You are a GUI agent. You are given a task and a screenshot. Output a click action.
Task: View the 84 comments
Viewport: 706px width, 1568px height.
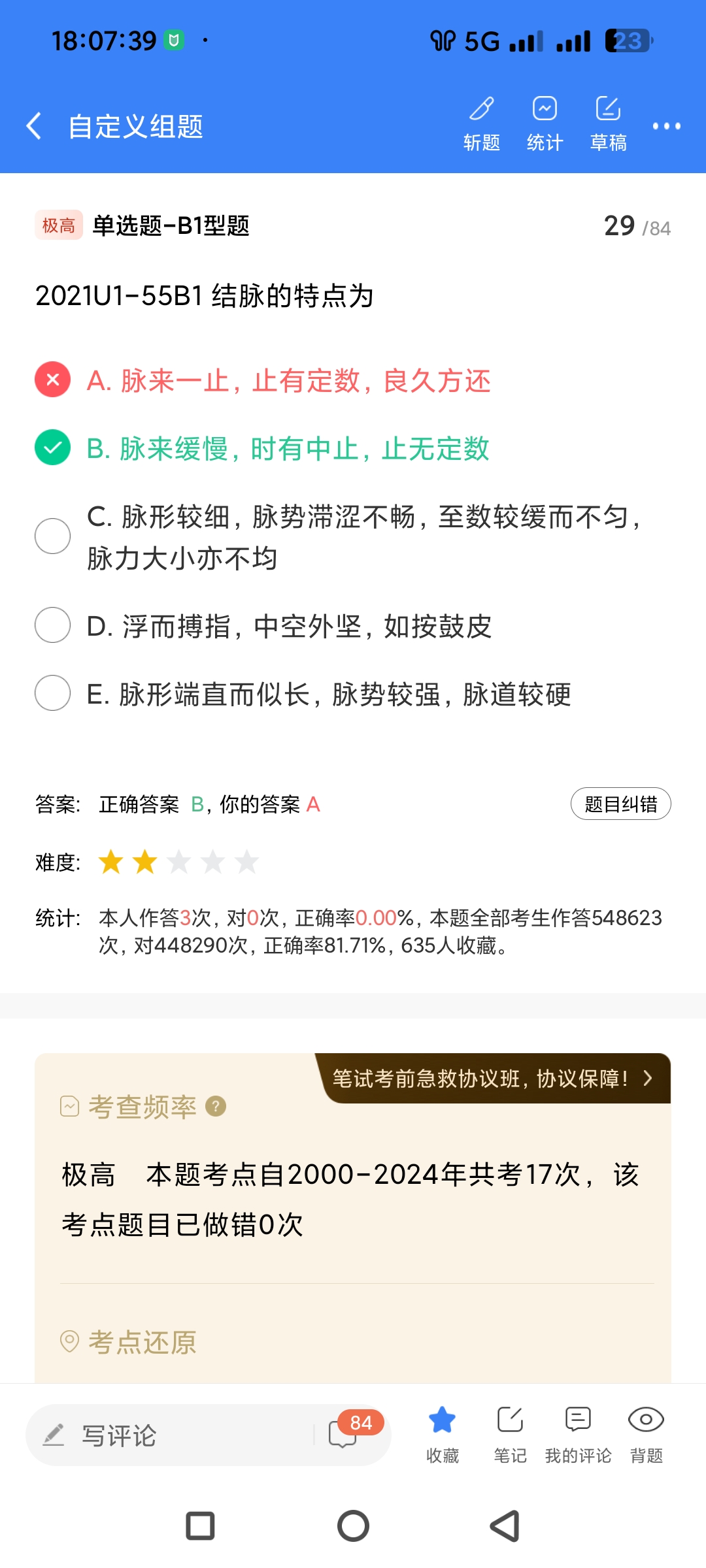(x=346, y=1432)
